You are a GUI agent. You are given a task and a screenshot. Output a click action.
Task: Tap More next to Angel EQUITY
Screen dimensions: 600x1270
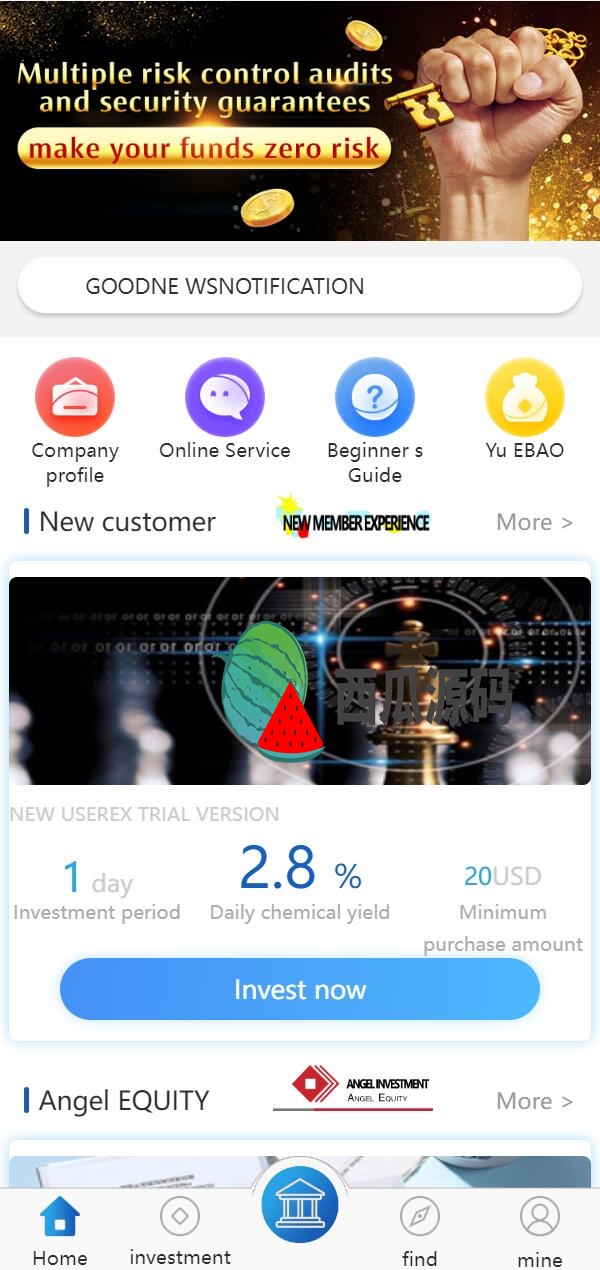[534, 1101]
